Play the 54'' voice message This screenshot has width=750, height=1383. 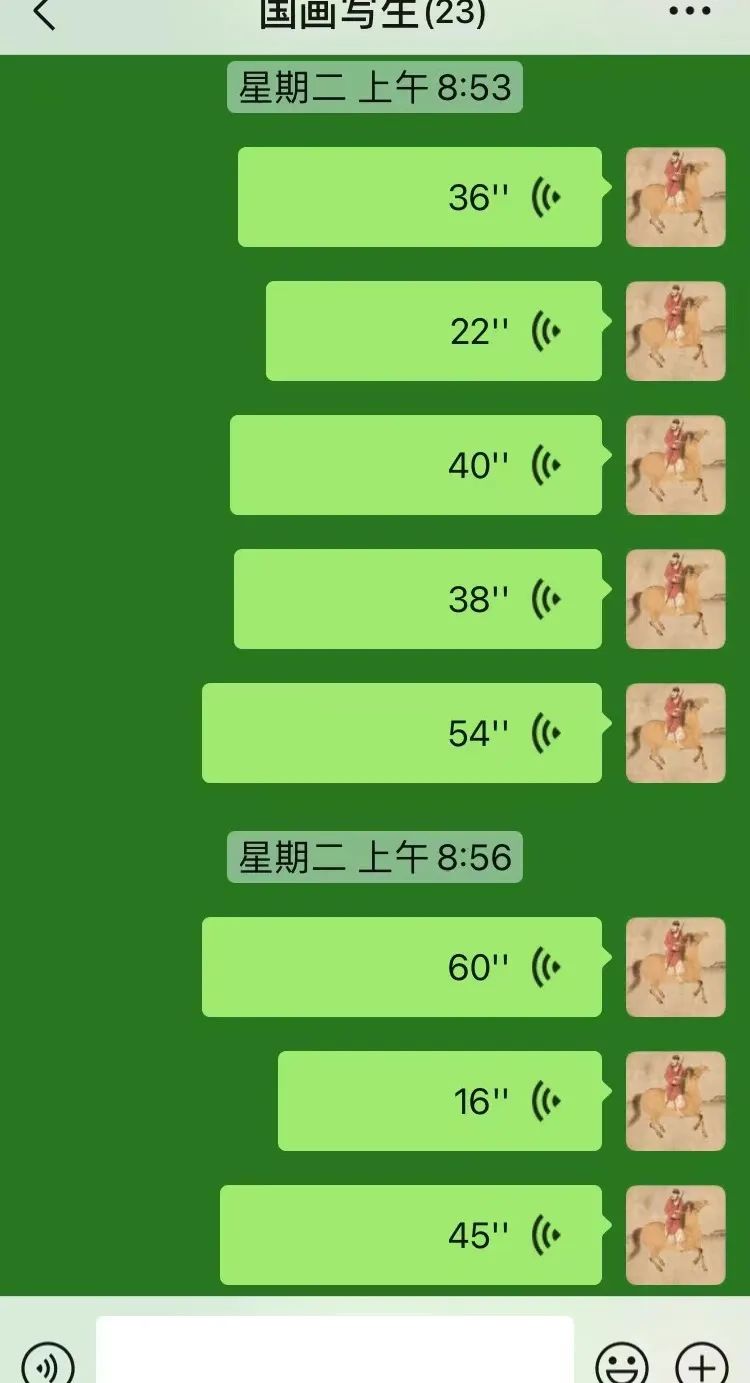[402, 733]
